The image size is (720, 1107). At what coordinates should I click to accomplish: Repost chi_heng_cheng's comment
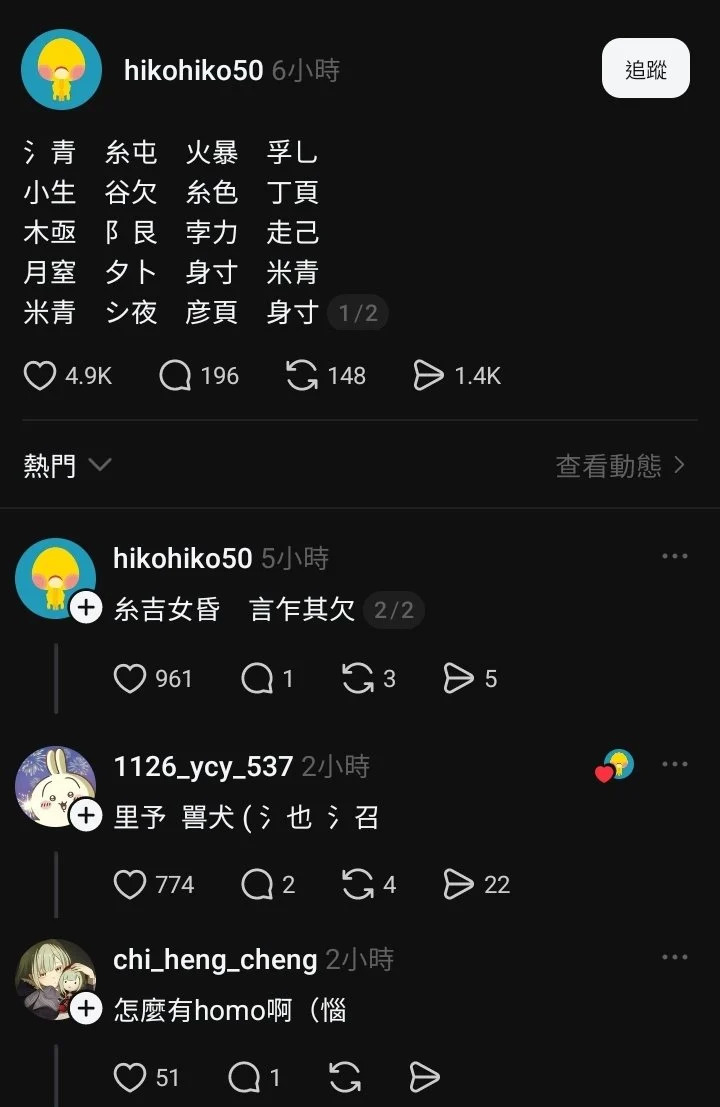(x=345, y=1077)
